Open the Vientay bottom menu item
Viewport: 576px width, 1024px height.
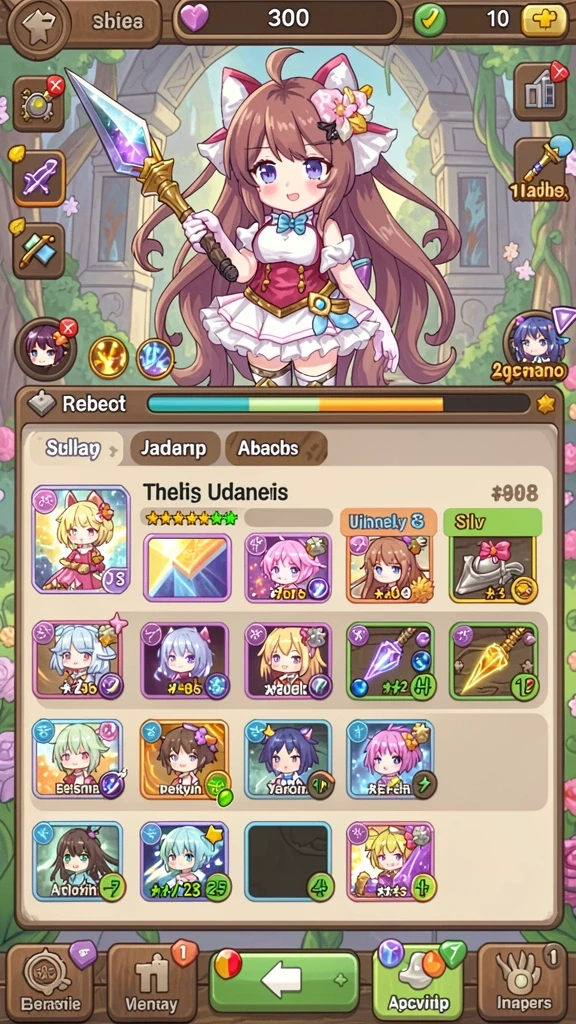pyautogui.click(x=152, y=982)
